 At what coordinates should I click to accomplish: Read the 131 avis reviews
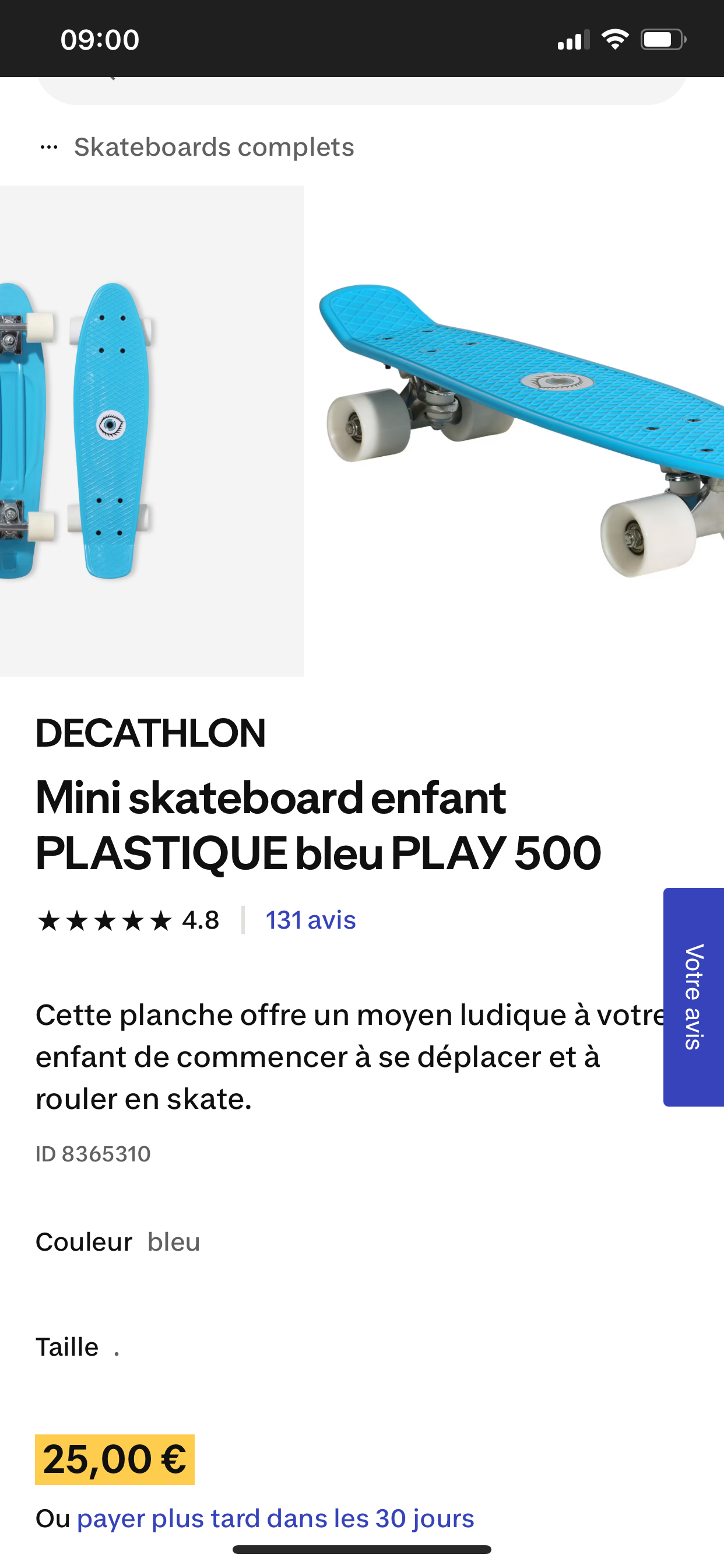click(x=310, y=920)
